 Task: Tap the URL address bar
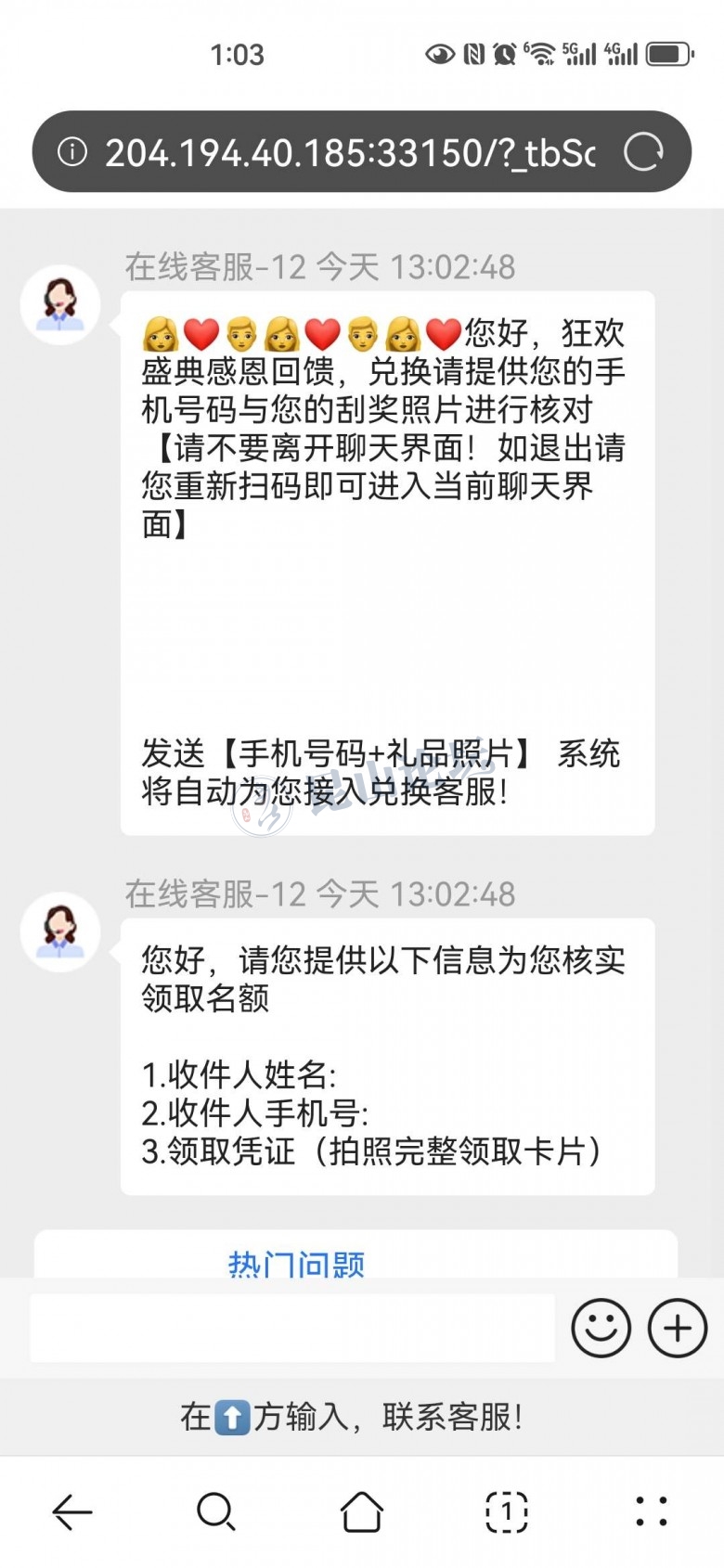[349, 152]
